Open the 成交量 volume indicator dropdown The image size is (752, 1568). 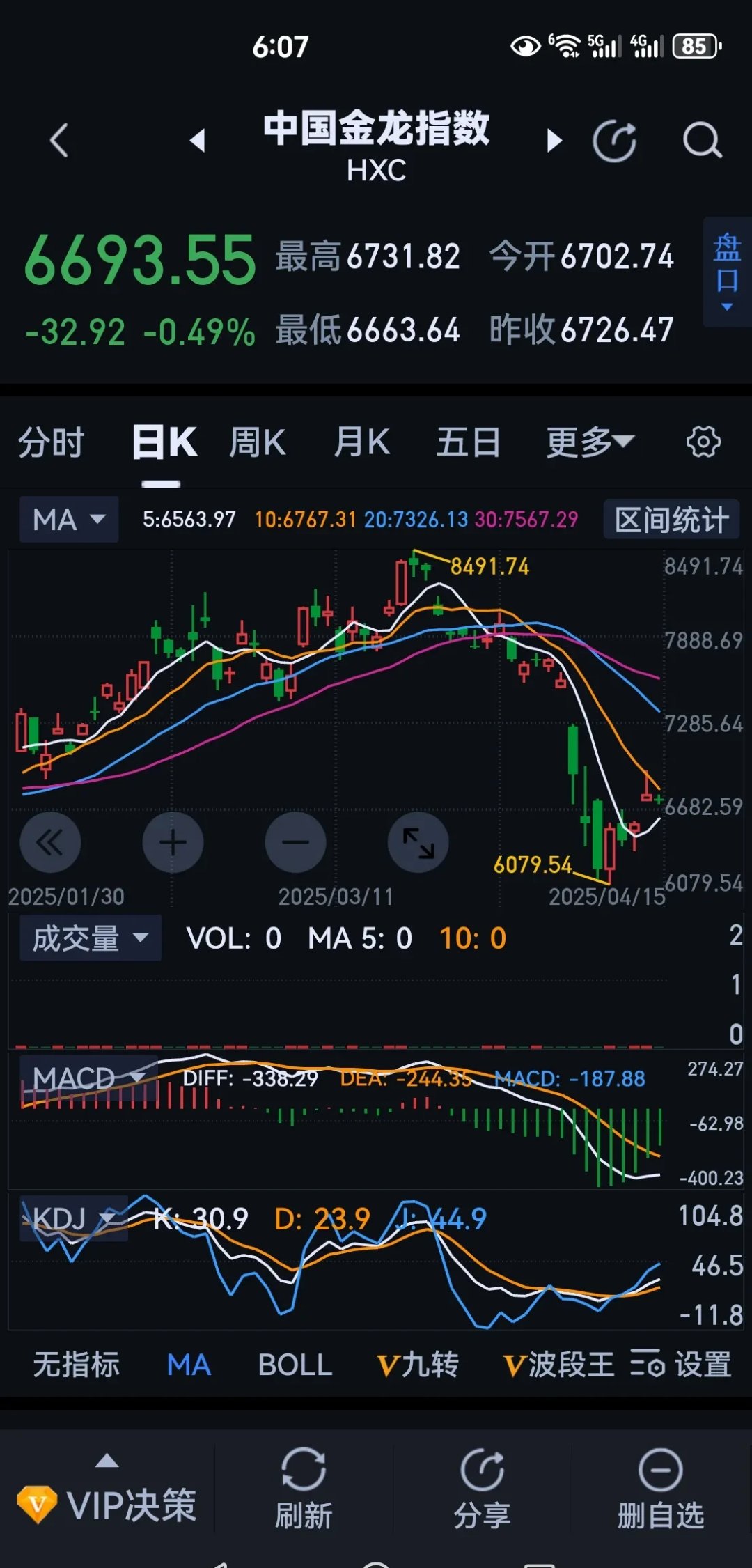tap(91, 938)
